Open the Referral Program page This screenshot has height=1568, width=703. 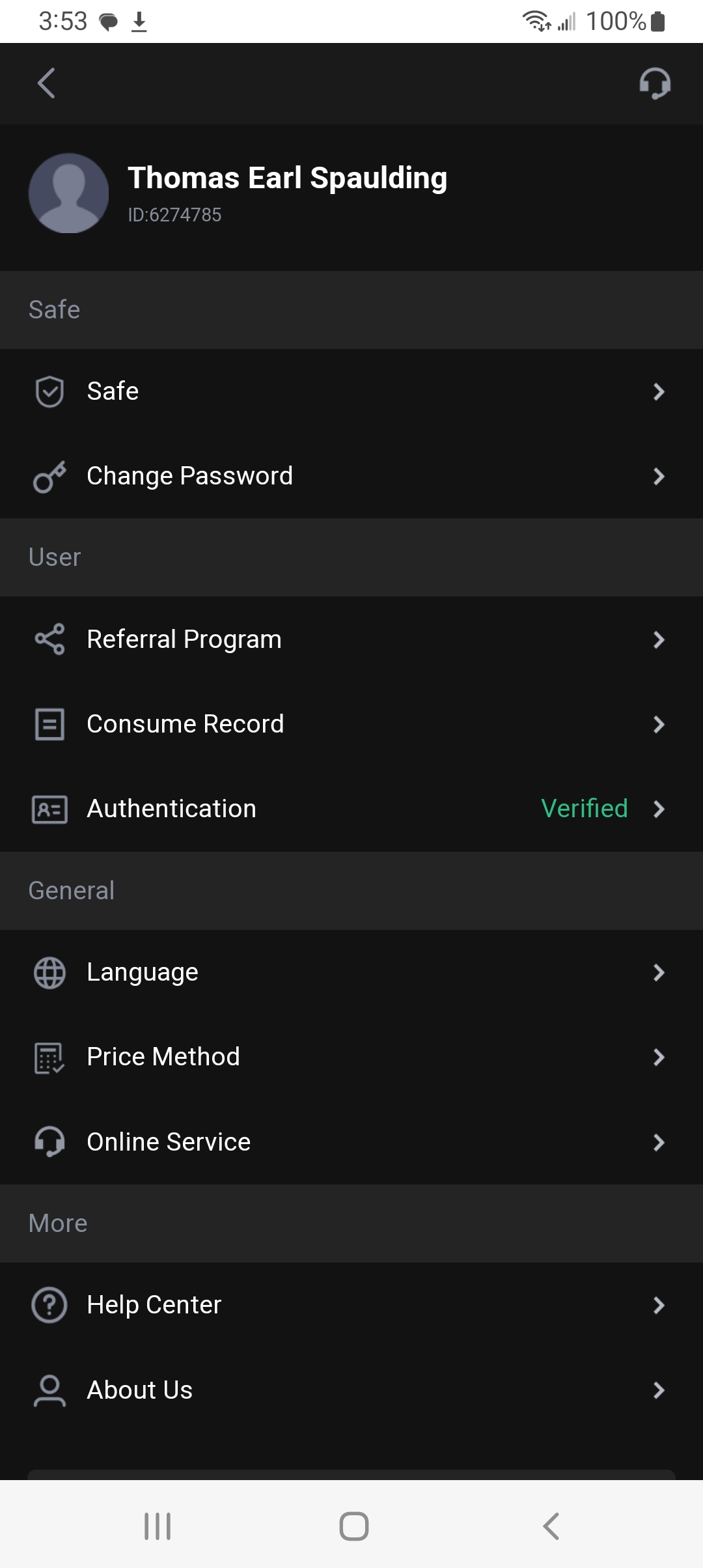coord(351,639)
